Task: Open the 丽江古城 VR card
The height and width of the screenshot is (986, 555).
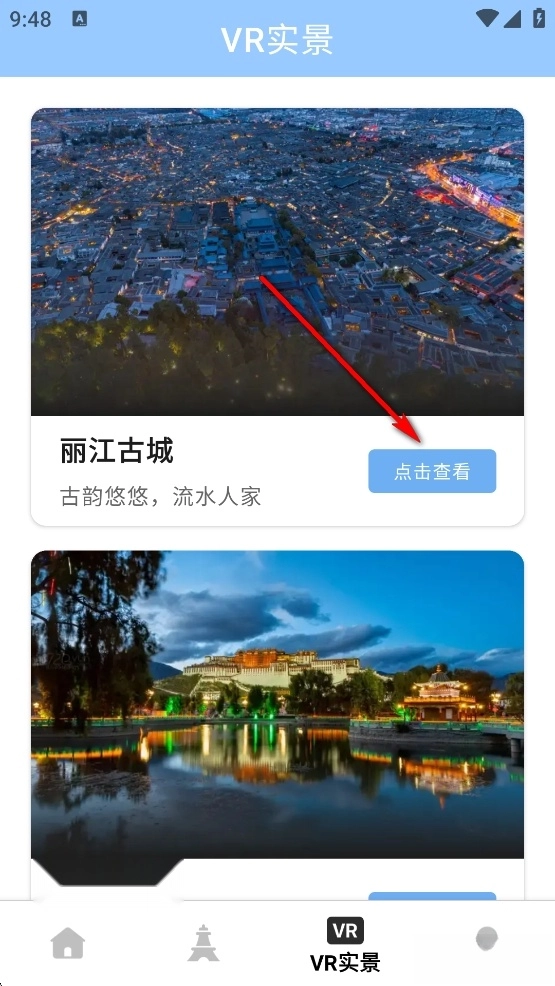Action: pos(277,317)
